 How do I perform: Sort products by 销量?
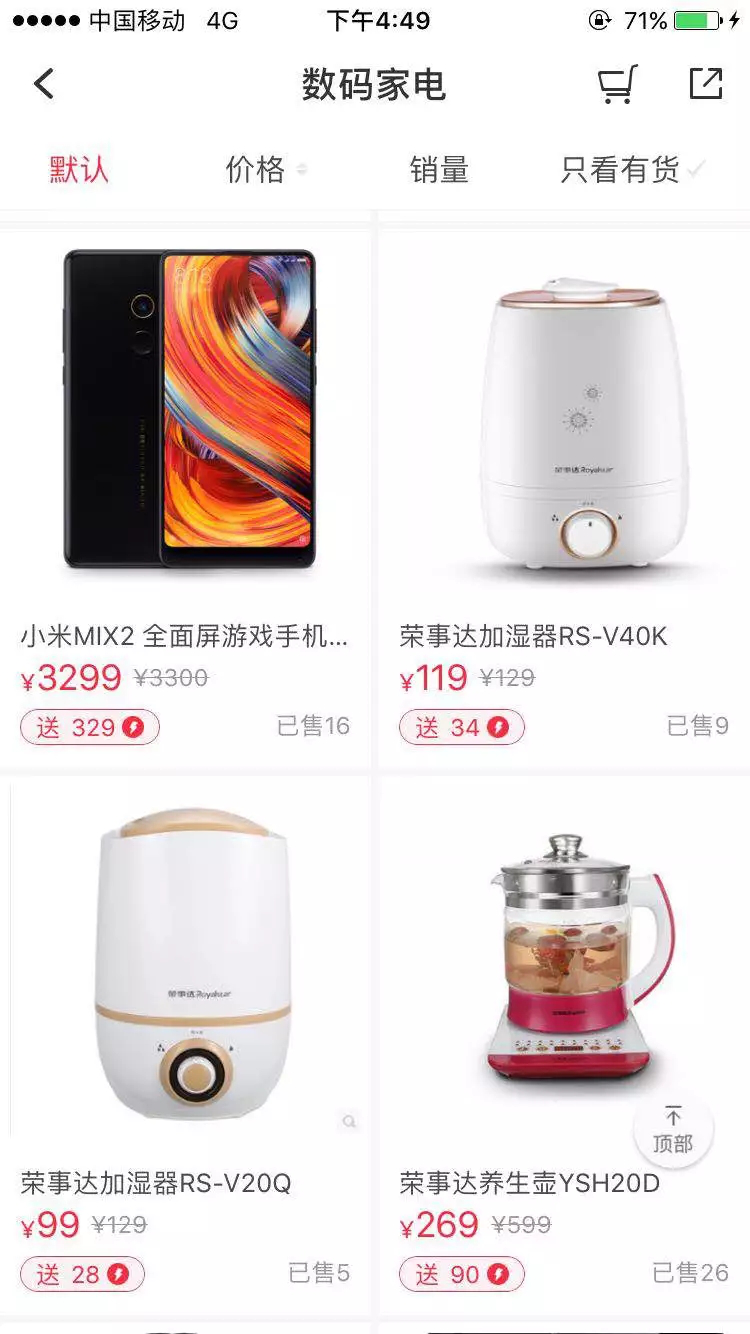click(439, 169)
